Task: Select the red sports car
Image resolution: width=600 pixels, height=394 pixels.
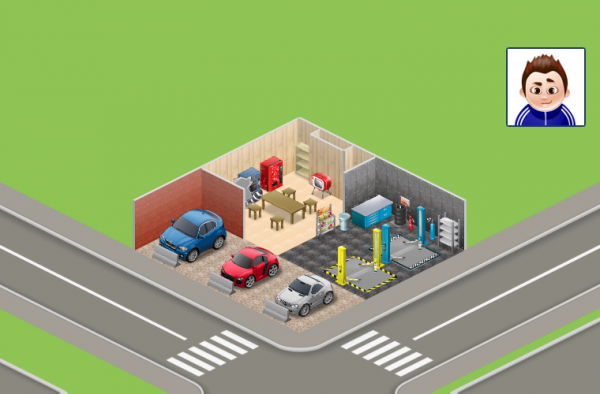Action: point(250,266)
